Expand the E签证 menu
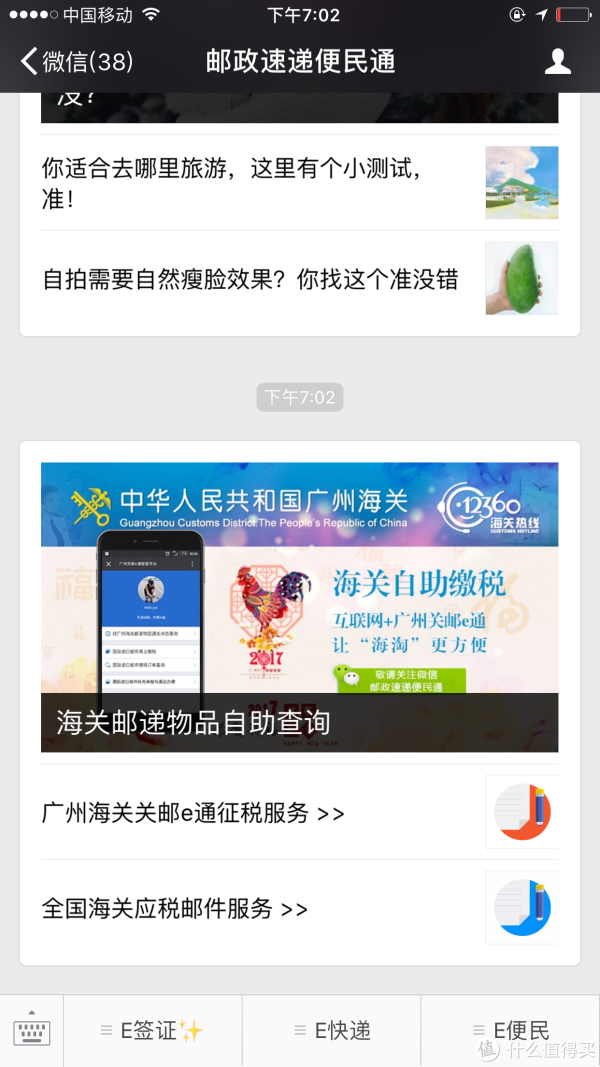600x1067 pixels. coord(153,1031)
